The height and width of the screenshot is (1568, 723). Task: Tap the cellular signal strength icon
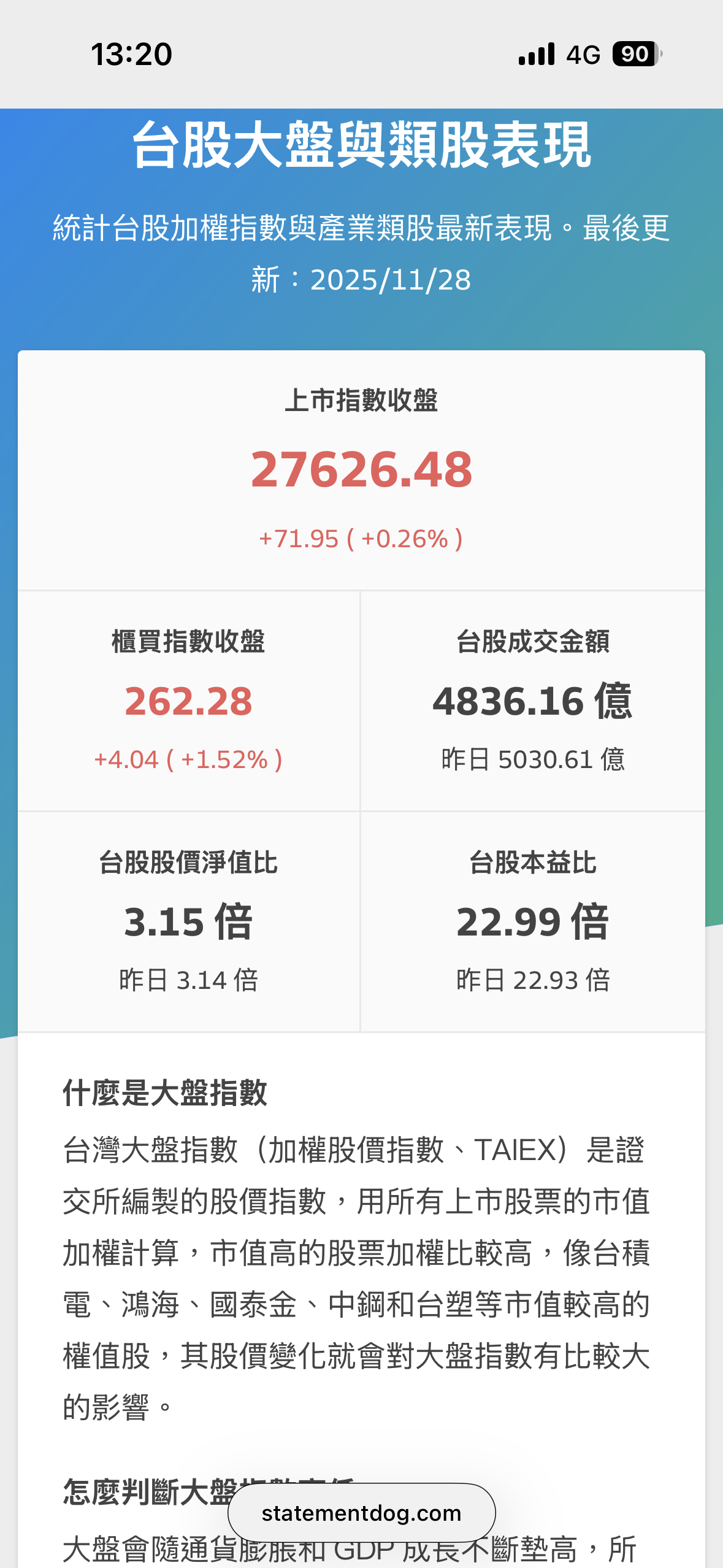(535, 54)
